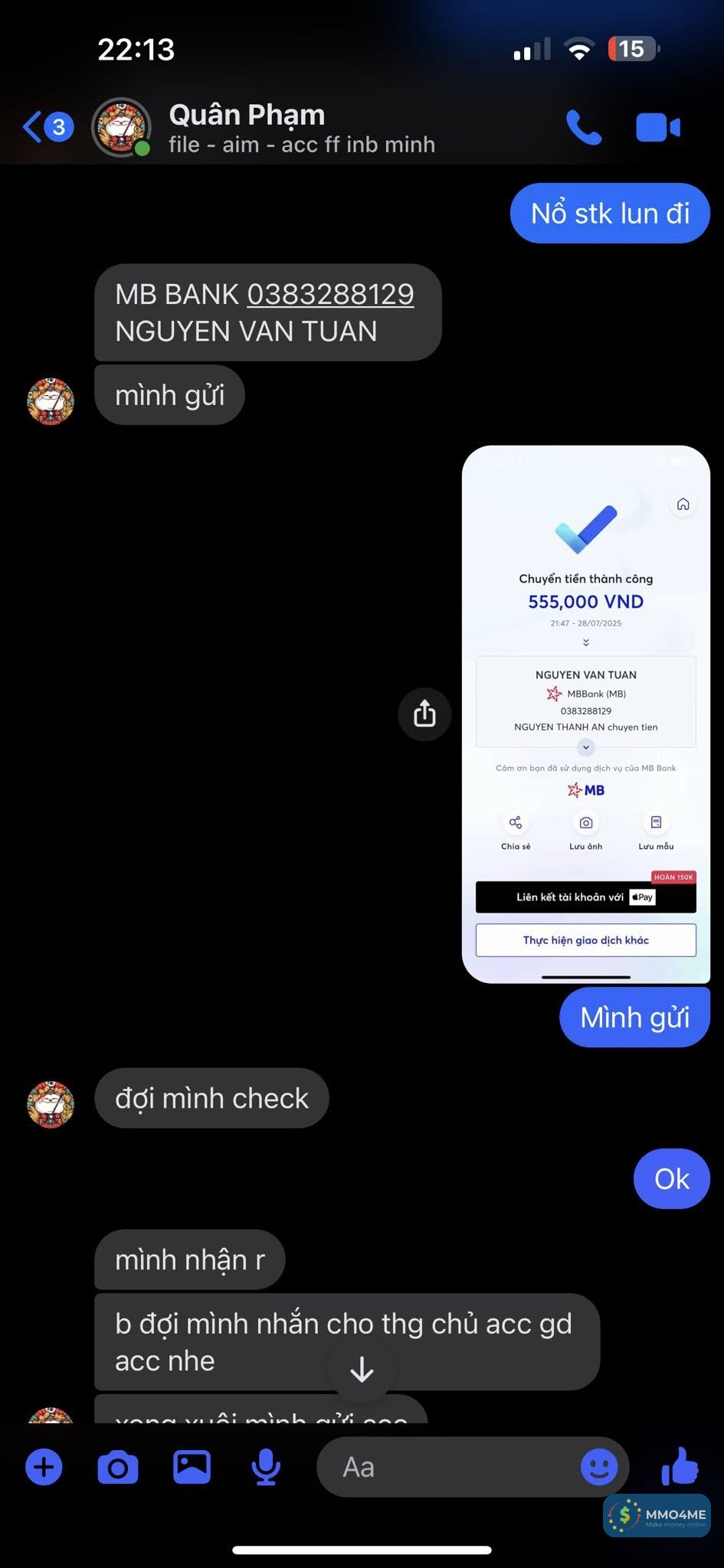Open the sent MB Bank transfer image
724x1568 pixels.
585,714
